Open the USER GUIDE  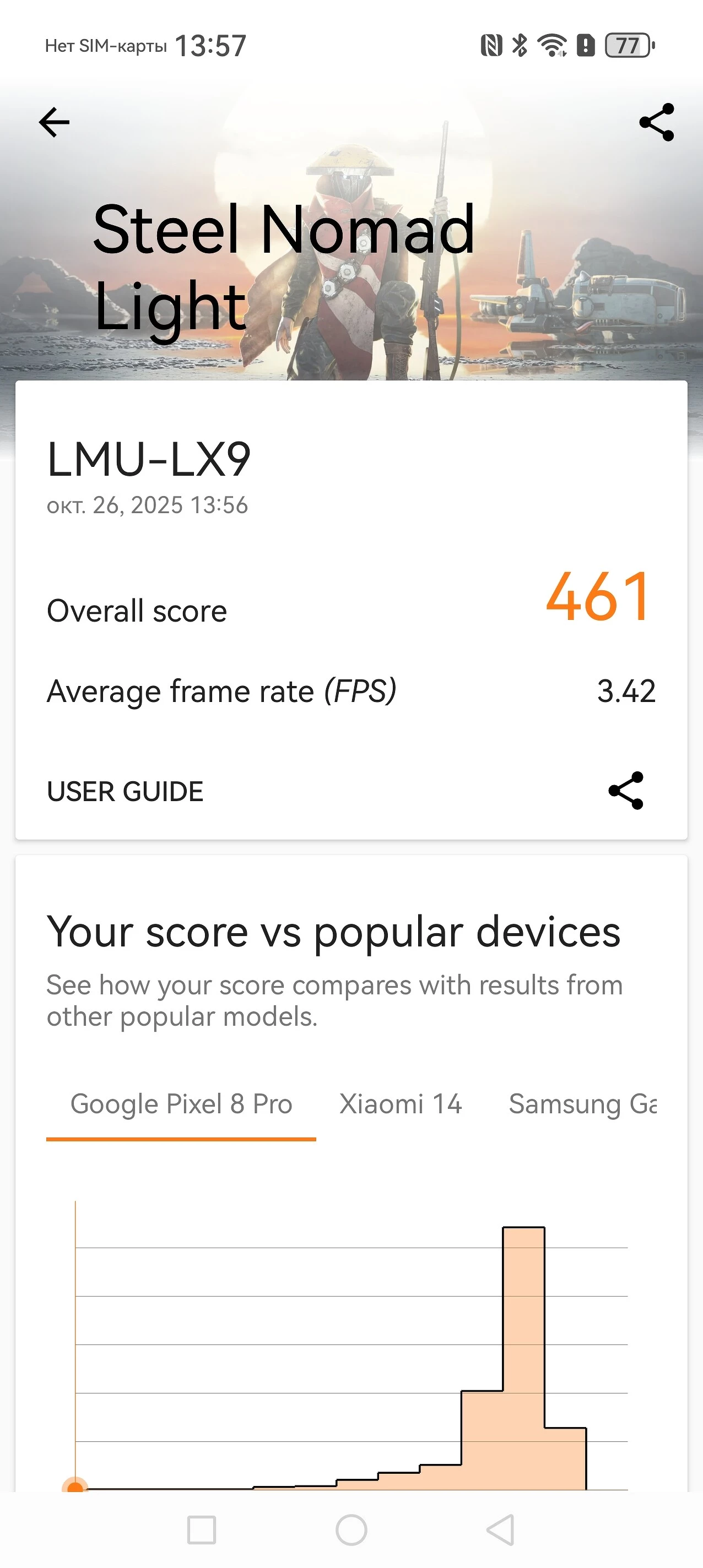(125, 792)
